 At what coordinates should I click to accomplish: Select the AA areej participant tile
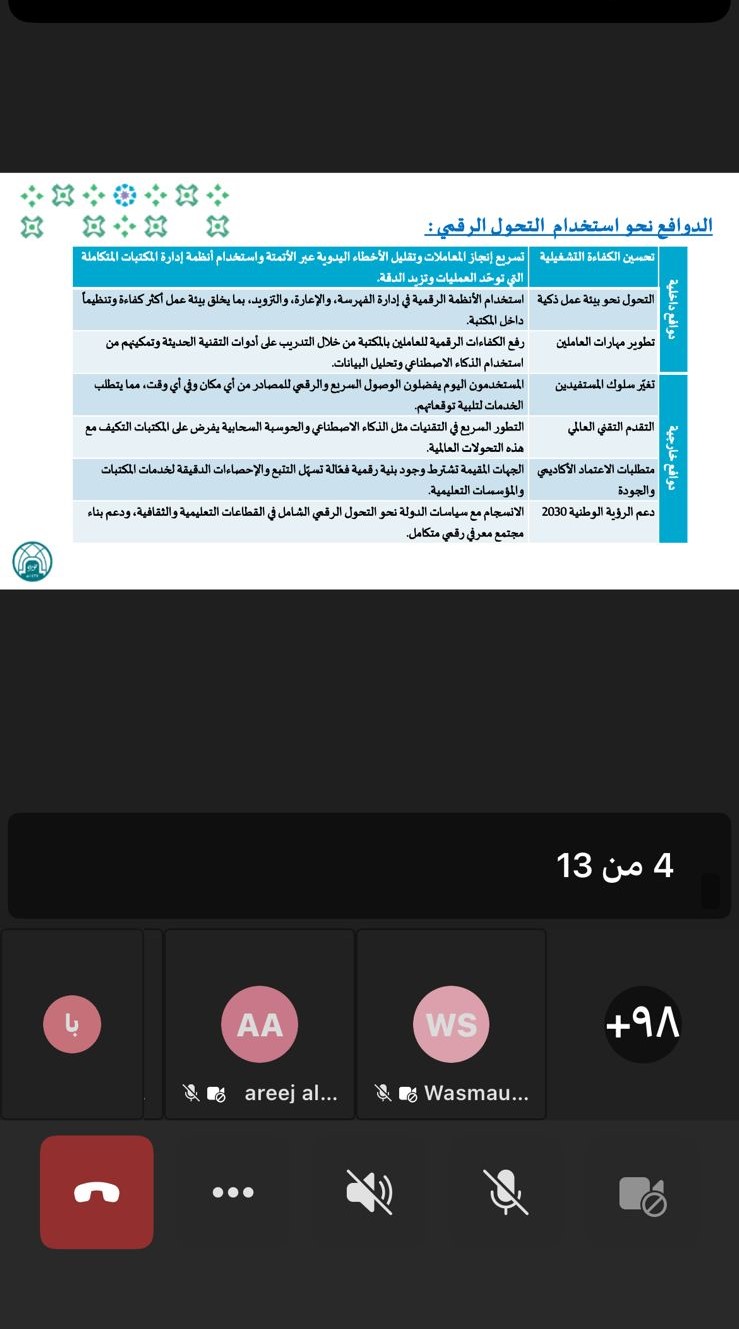[259, 1024]
